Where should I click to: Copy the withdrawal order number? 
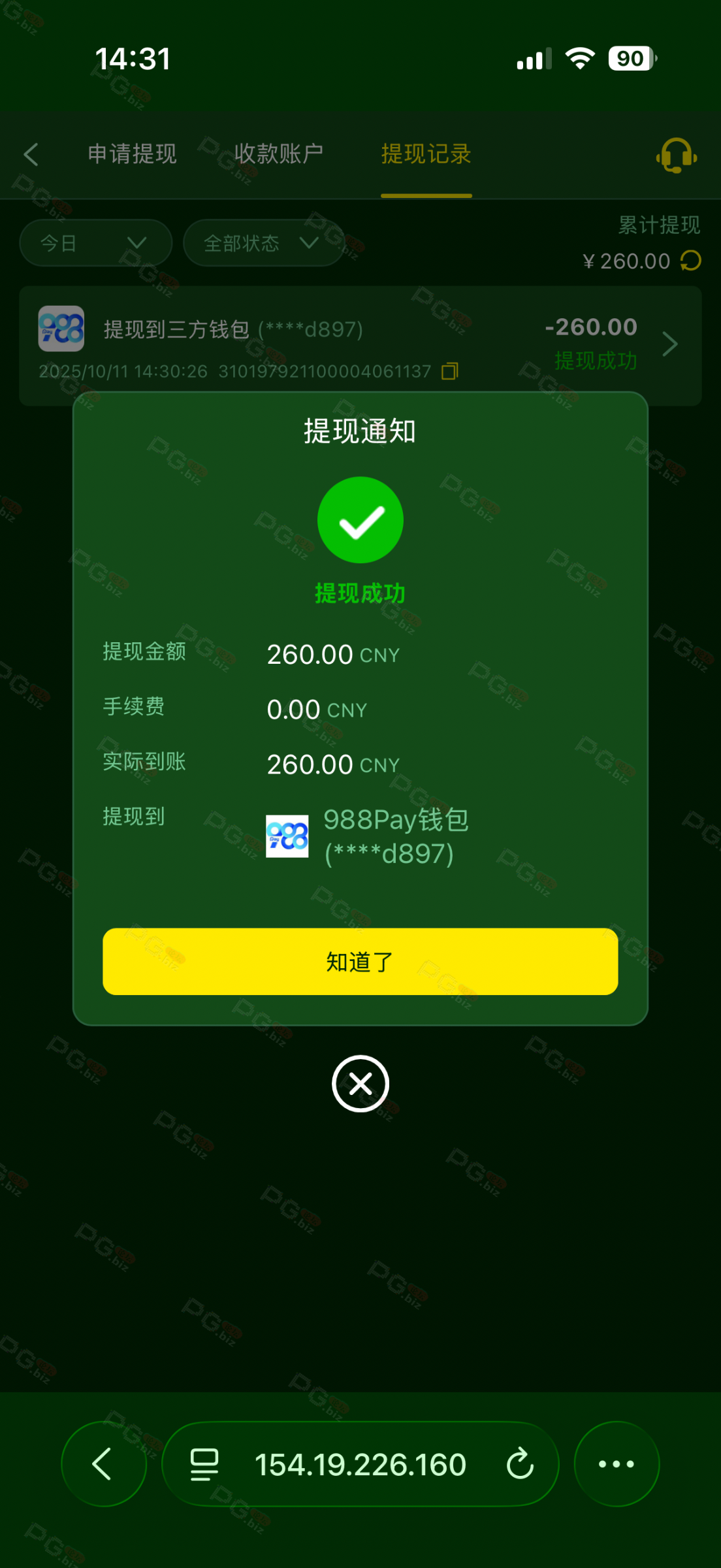[449, 371]
